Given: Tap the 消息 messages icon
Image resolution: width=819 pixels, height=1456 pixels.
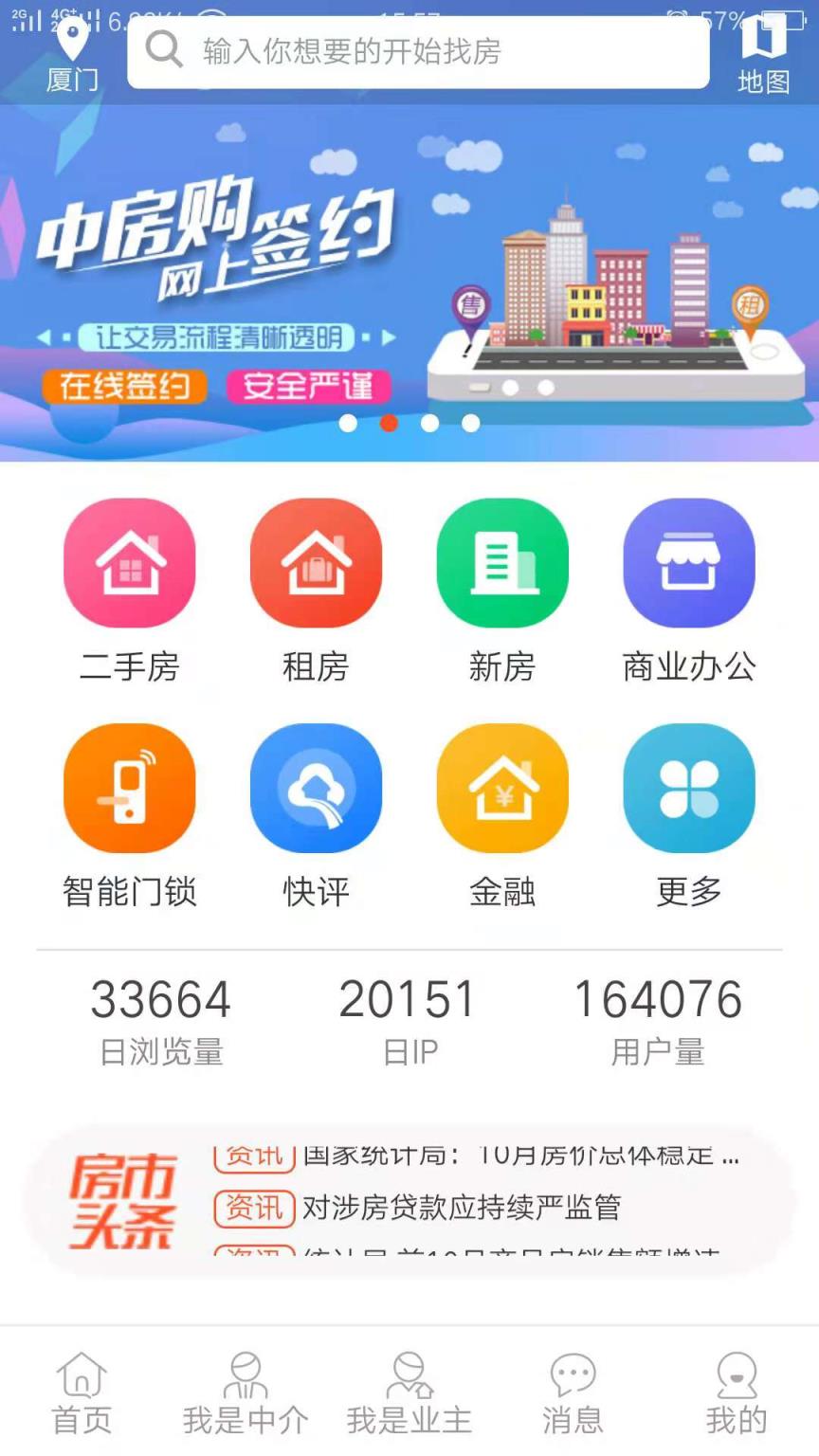Looking at the screenshot, I should tap(573, 1391).
